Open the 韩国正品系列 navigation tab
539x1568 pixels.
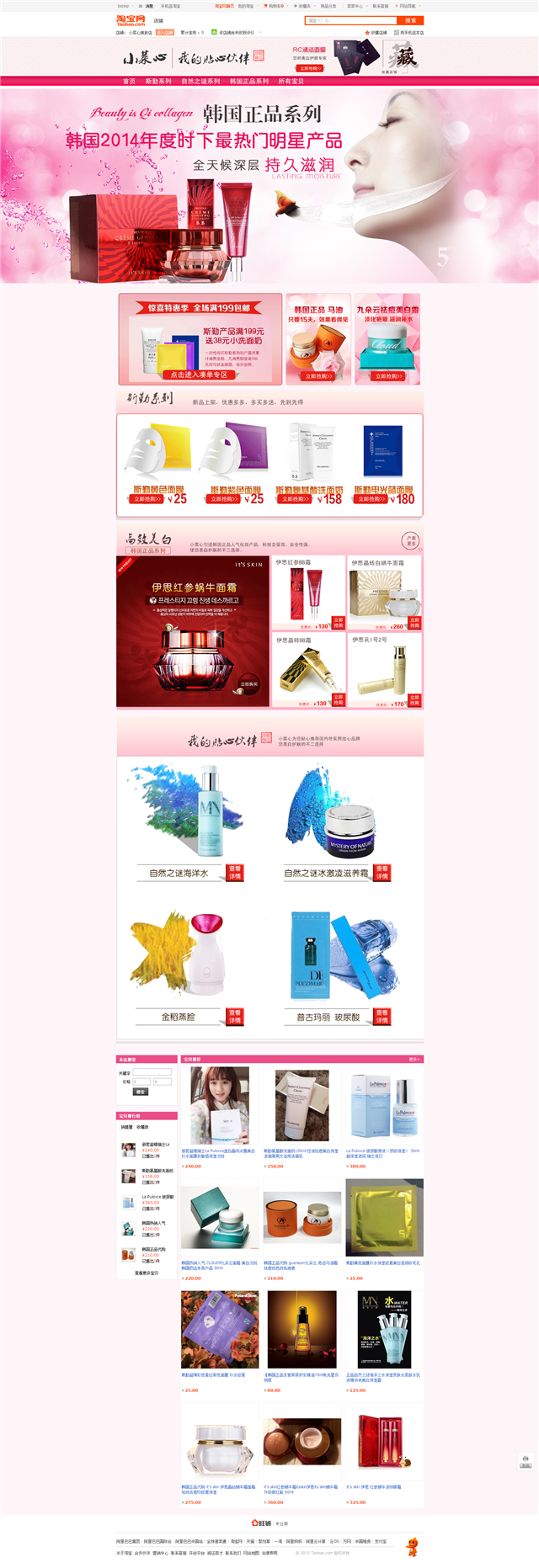coord(249,82)
